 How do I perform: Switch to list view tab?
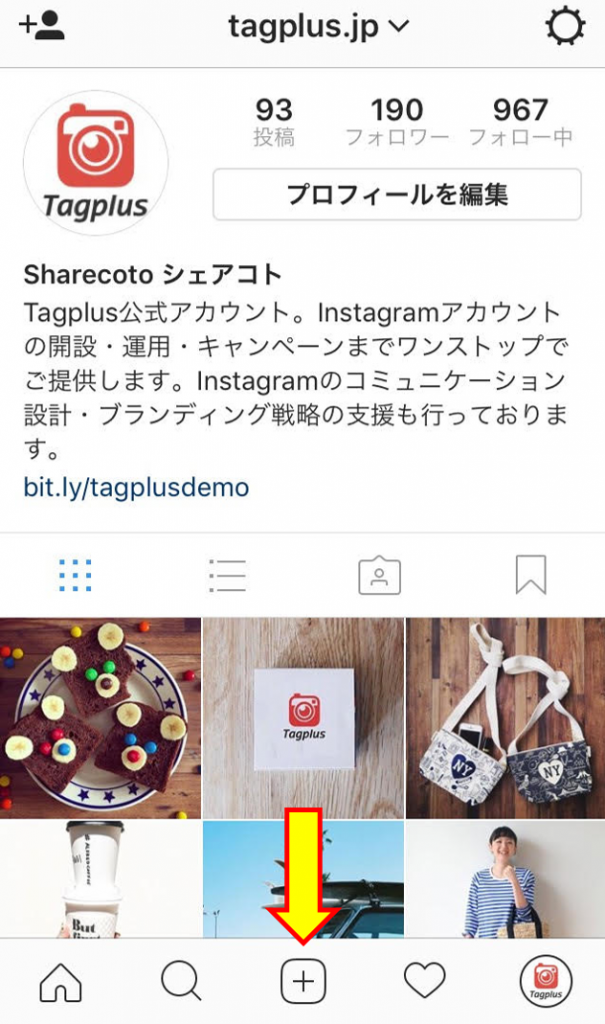[227, 575]
